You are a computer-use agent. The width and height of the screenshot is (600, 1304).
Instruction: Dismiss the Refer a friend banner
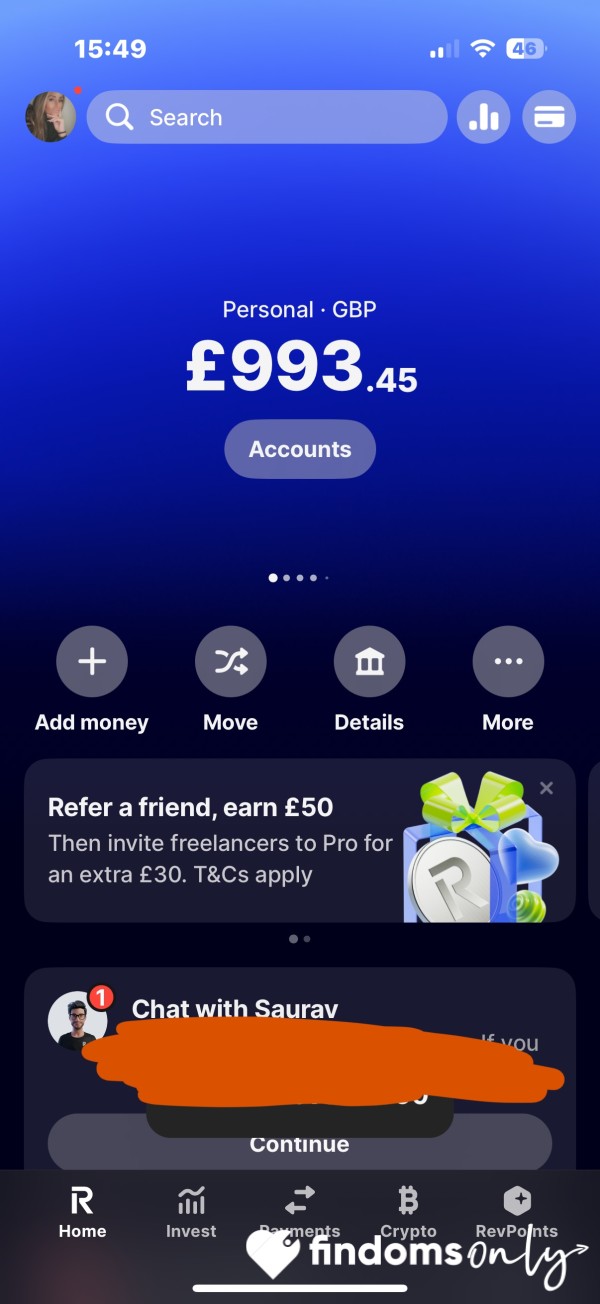(x=546, y=788)
